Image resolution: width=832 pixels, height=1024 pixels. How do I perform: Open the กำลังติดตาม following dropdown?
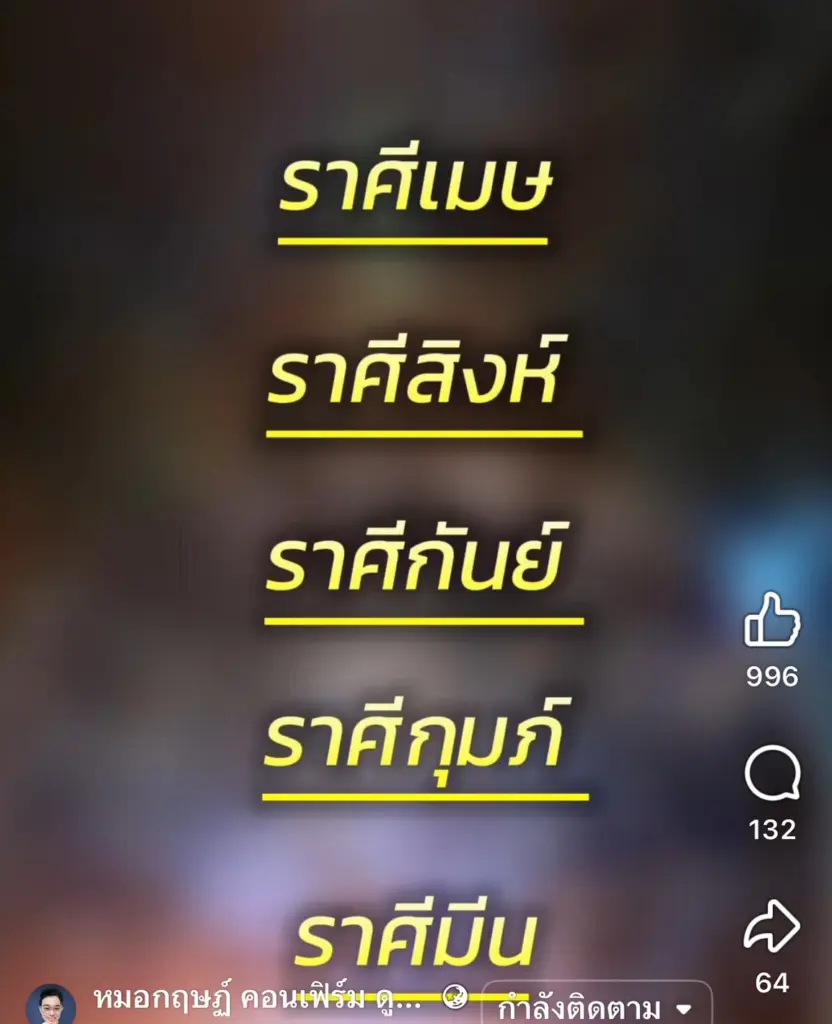(x=596, y=1005)
